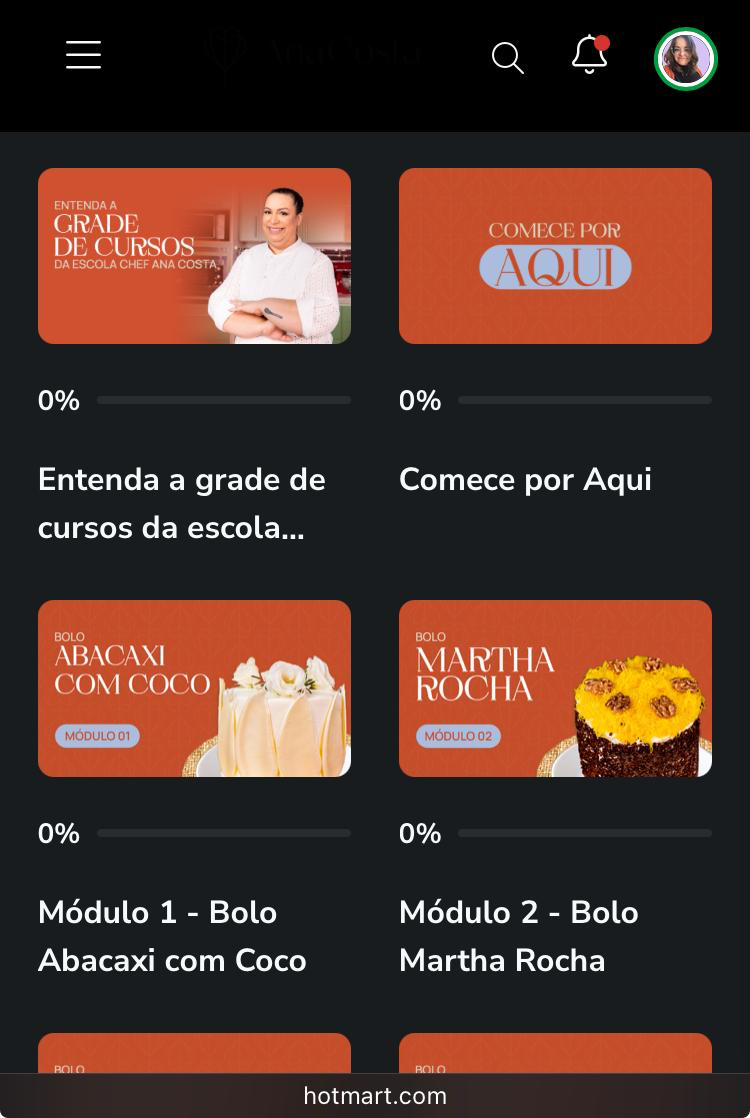Viewport: 750px width, 1118px height.
Task: Open Módulo 1 Bolo Abacaxi com Coco
Action: [x=194, y=688]
